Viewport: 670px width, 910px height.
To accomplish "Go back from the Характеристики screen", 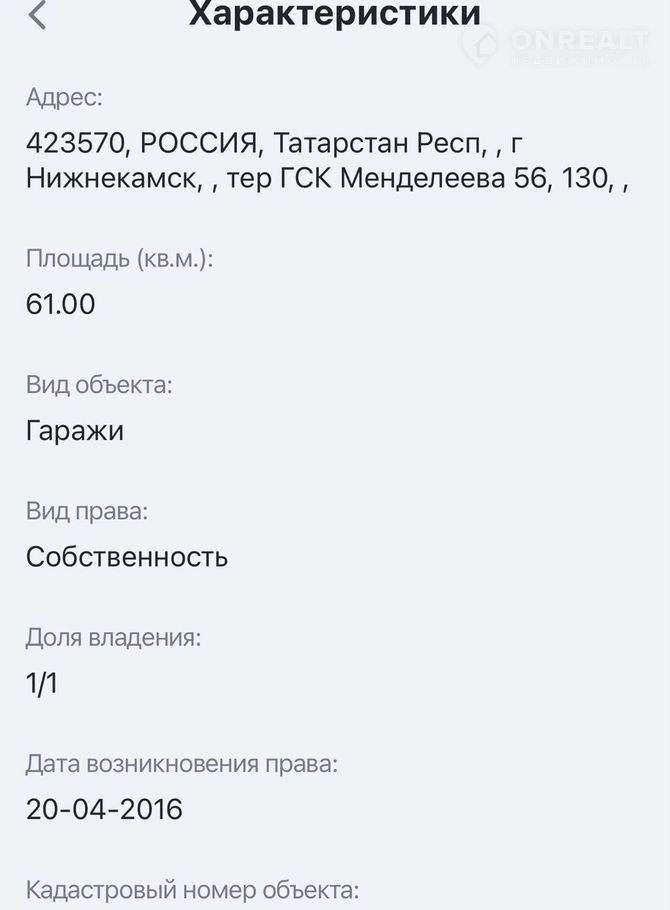I will click(38, 15).
